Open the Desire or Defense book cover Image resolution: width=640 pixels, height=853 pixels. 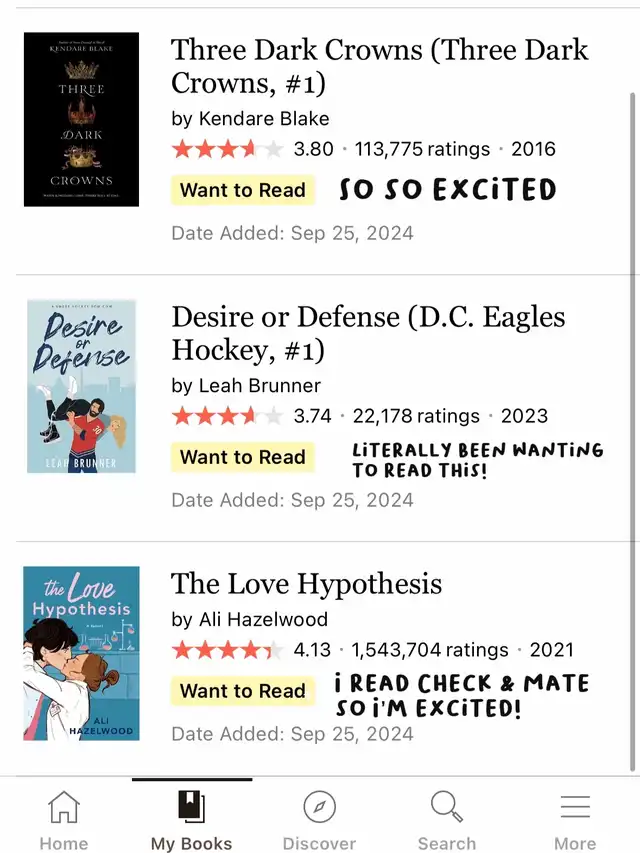point(81,386)
